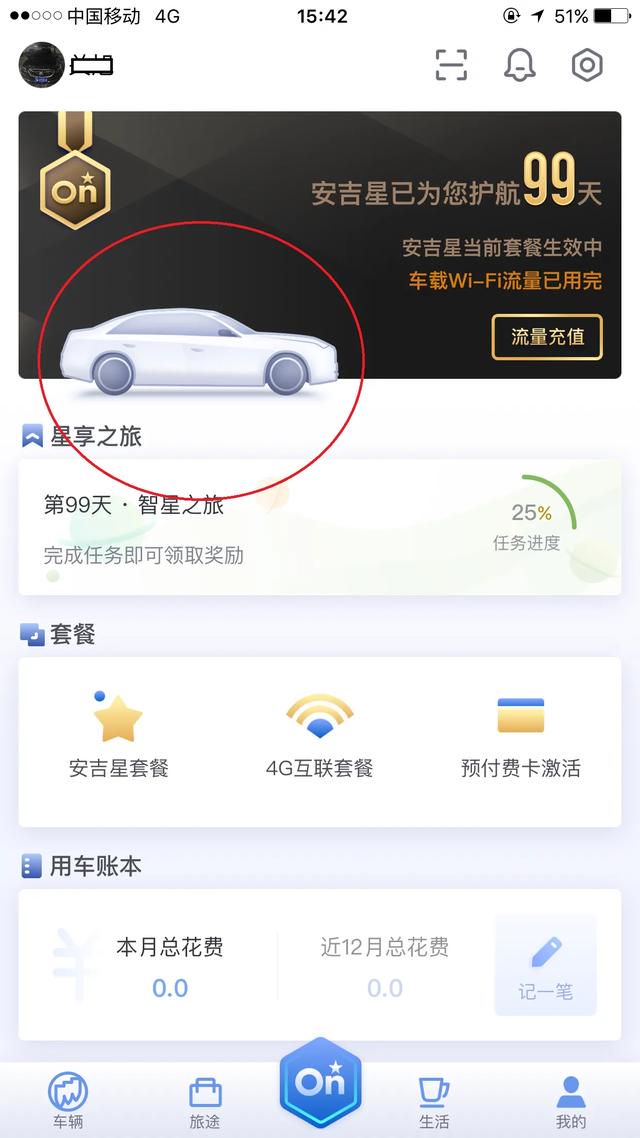The height and width of the screenshot is (1138, 640).
Task: Open the scan code icon
Action: [x=451, y=65]
